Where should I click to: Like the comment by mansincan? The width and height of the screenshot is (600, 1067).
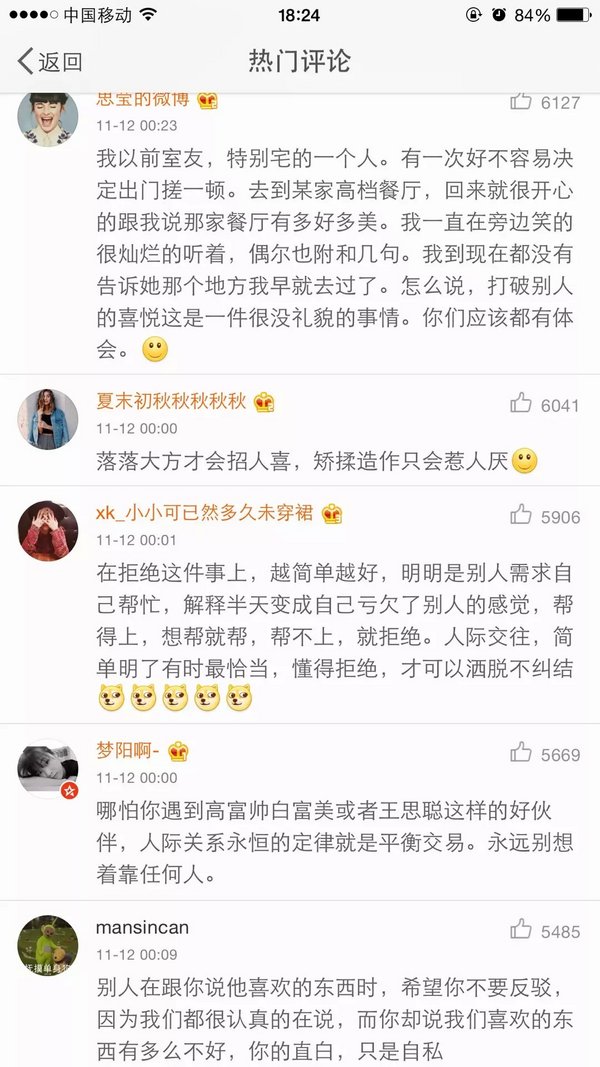coord(521,929)
